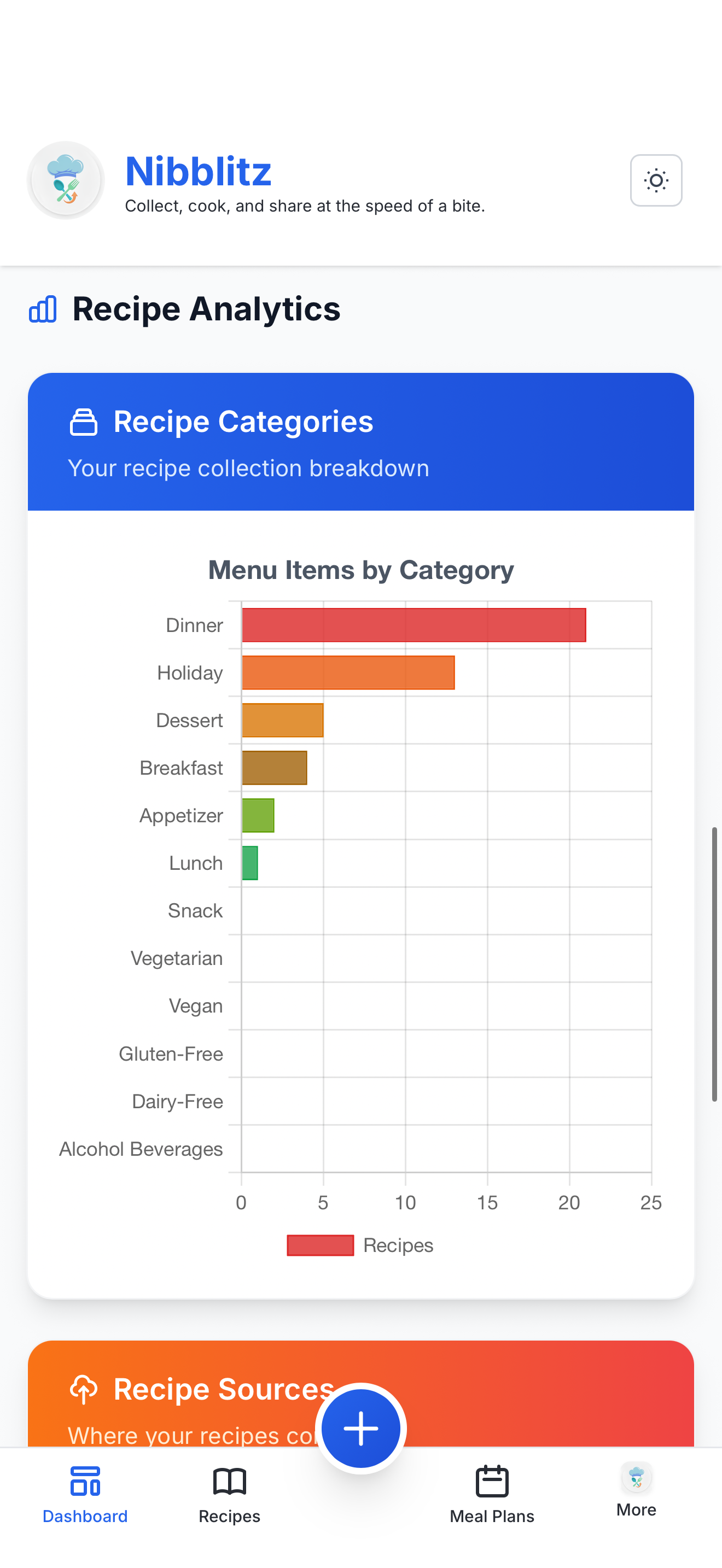
Task: Click the Nibblitz chef logo avatar
Action: [65, 180]
